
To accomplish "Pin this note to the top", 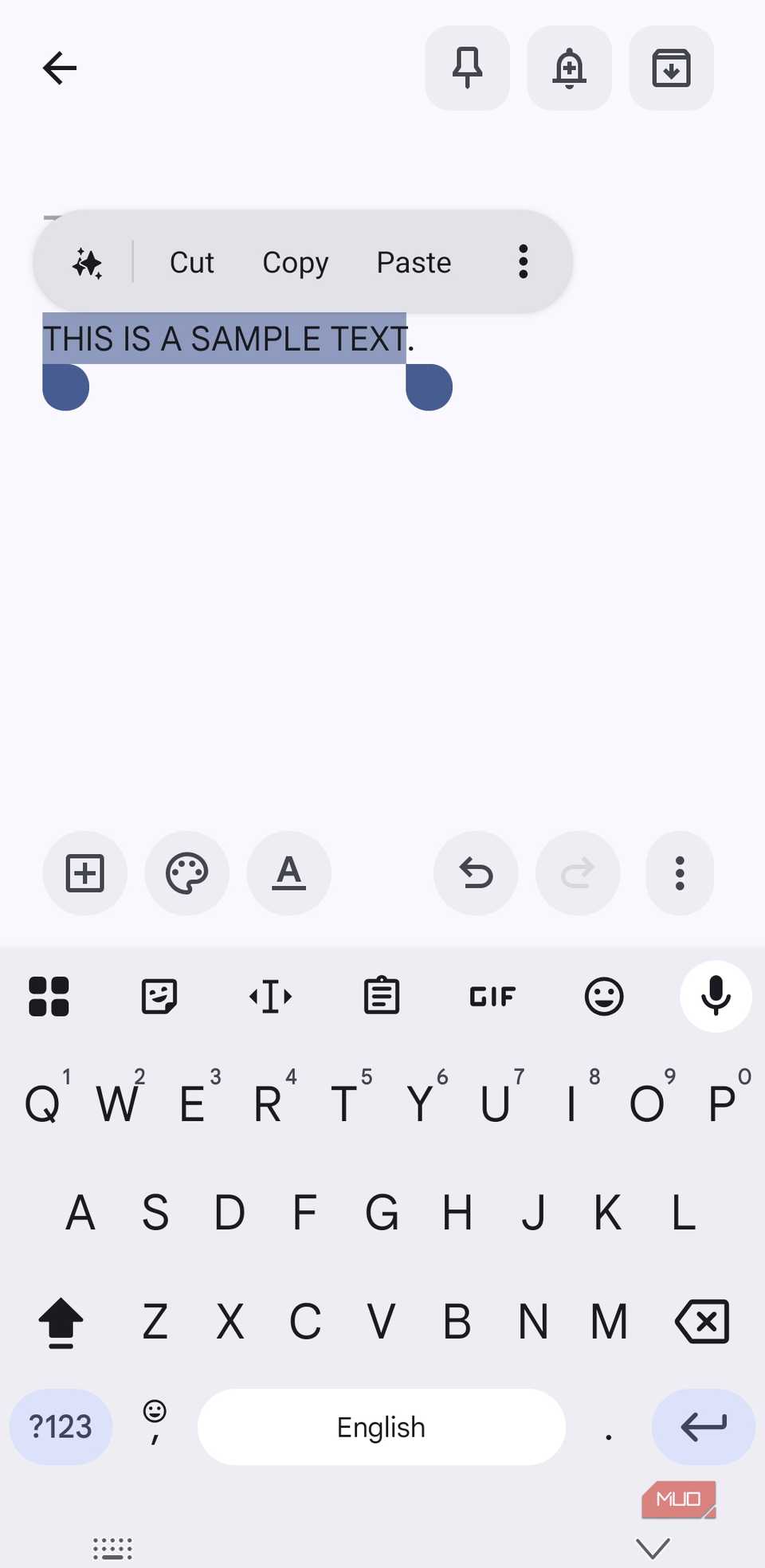I will [x=467, y=69].
